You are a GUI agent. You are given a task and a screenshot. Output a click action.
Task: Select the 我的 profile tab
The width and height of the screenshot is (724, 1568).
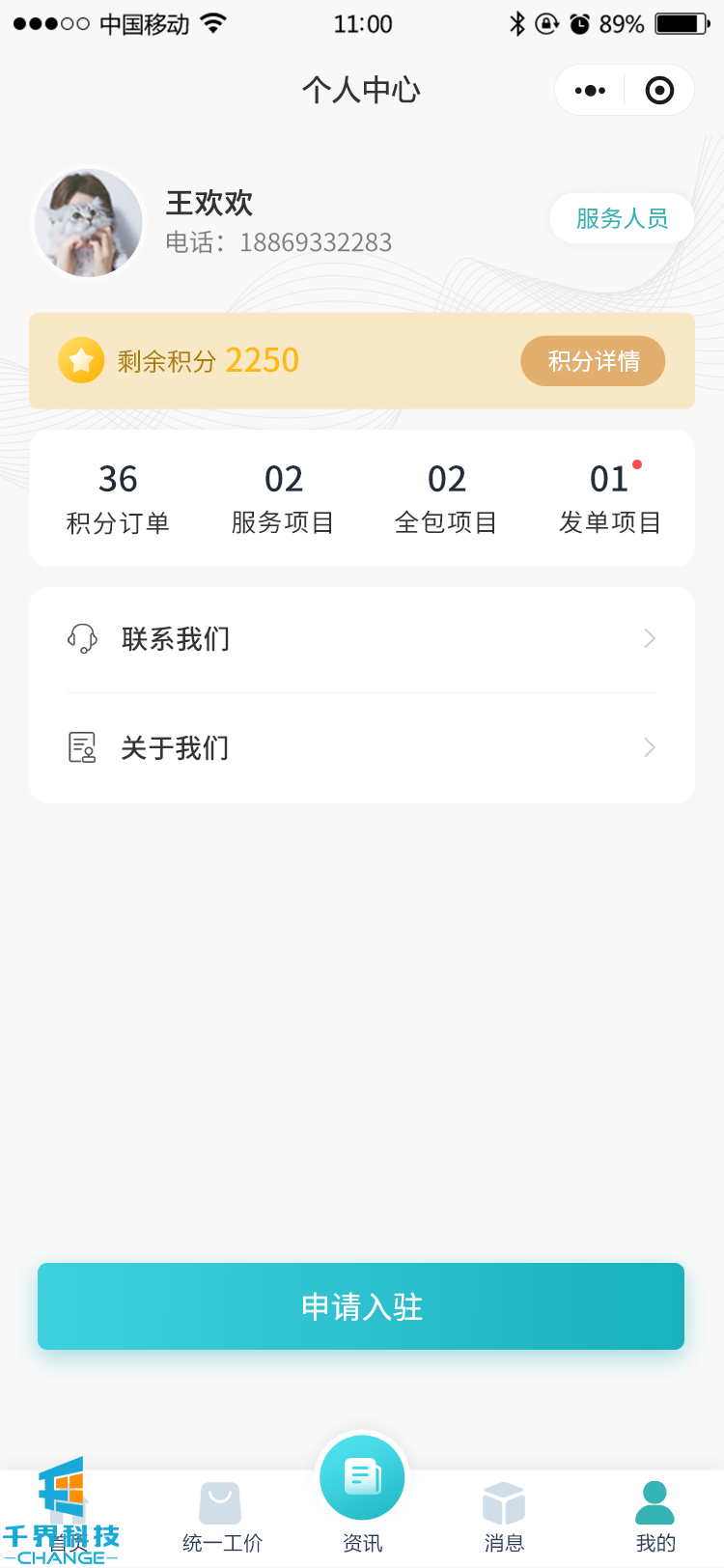click(655, 1518)
